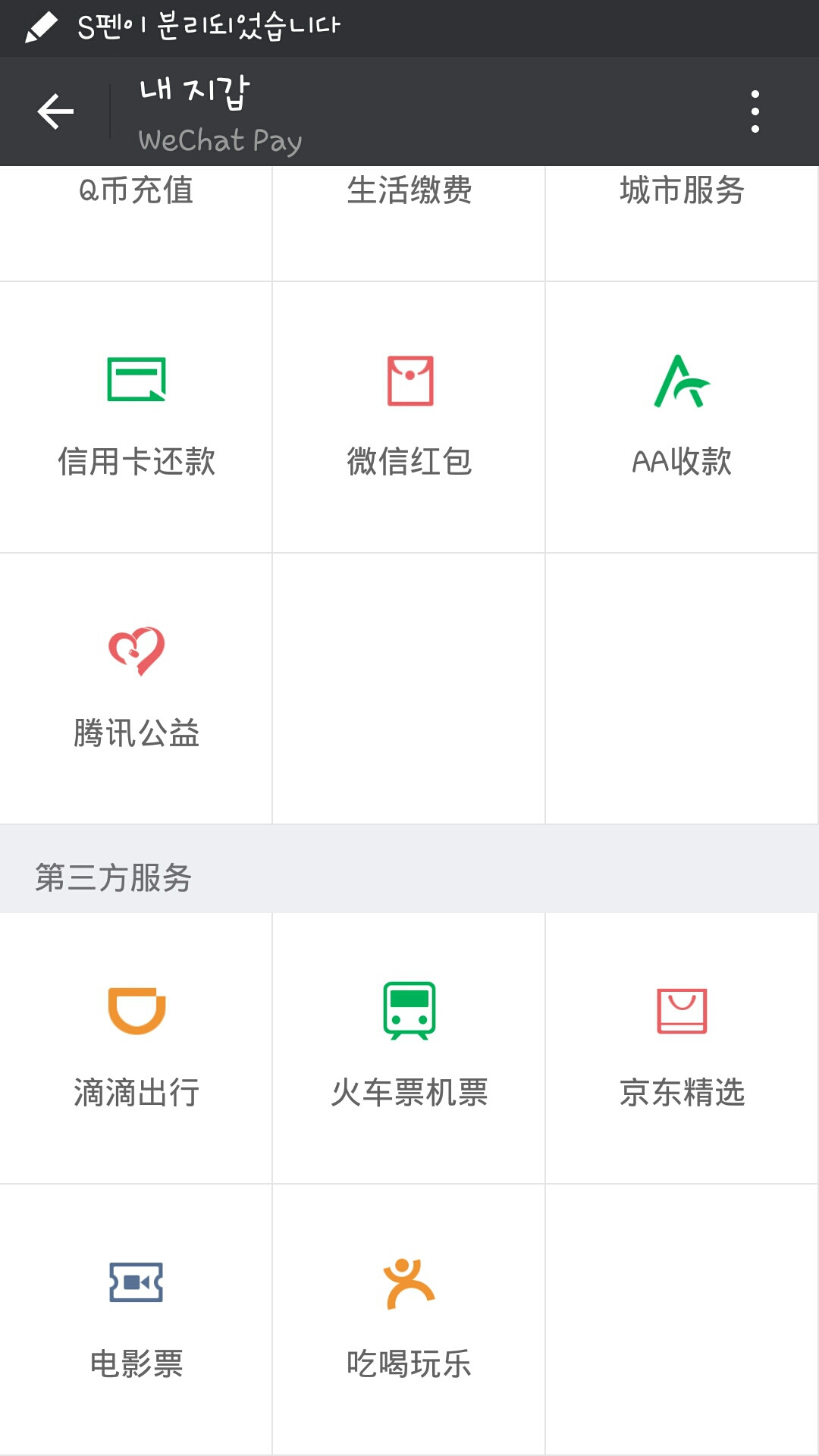Open the three-dot options menu
Screen dimensions: 819x1456
coord(755,111)
